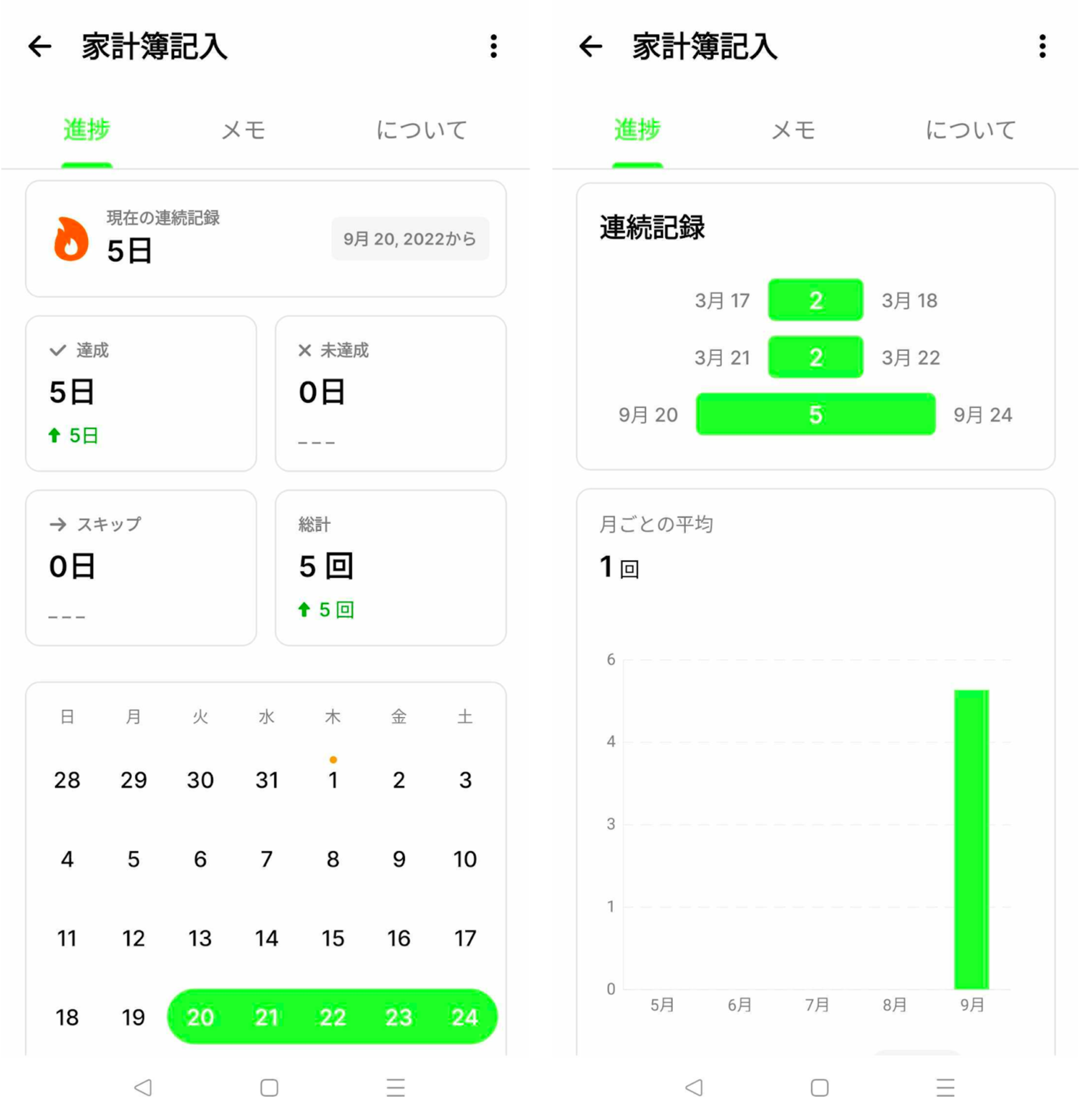Switch to the メモ tab above the calendar
Image resolution: width=1079 pixels, height=1120 pixels.
[243, 129]
